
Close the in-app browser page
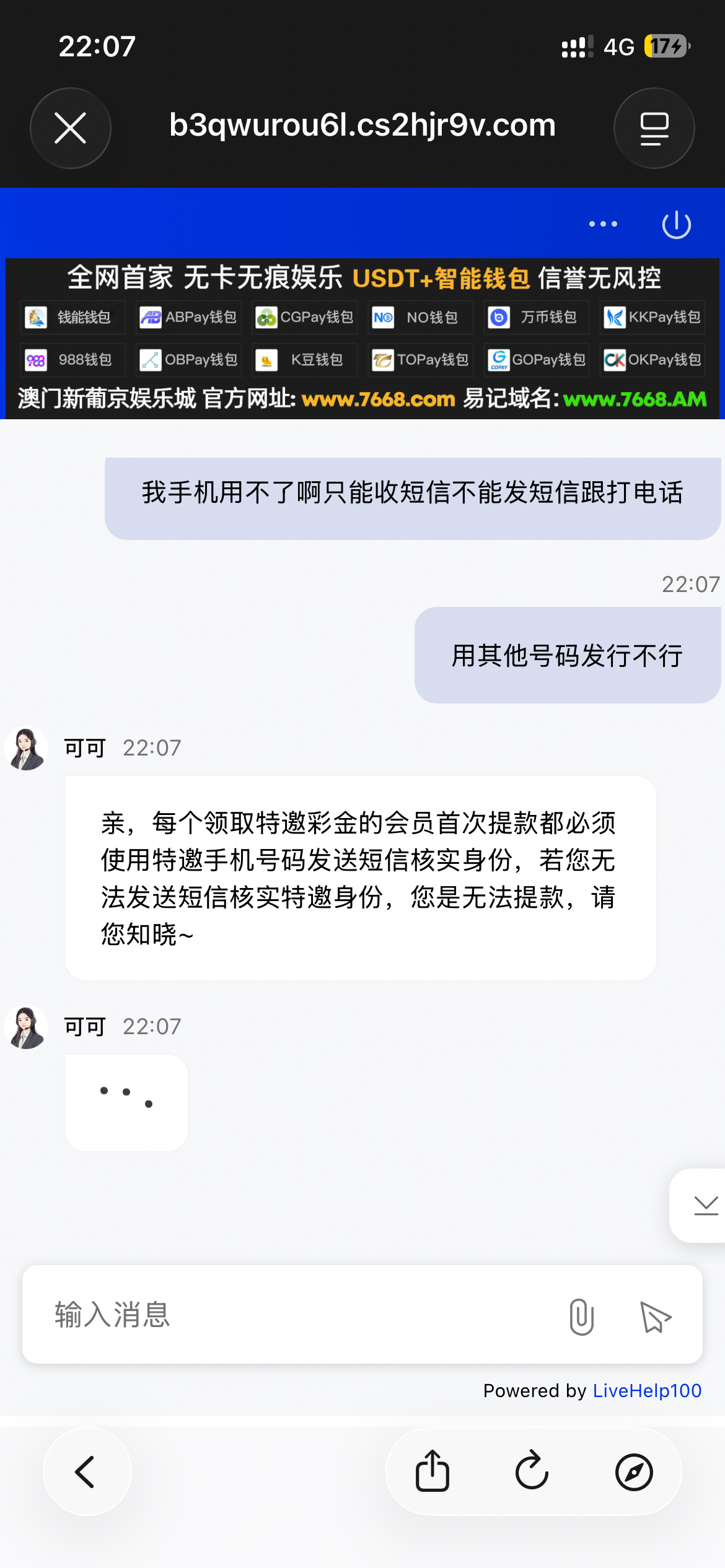pyautogui.click(x=71, y=129)
